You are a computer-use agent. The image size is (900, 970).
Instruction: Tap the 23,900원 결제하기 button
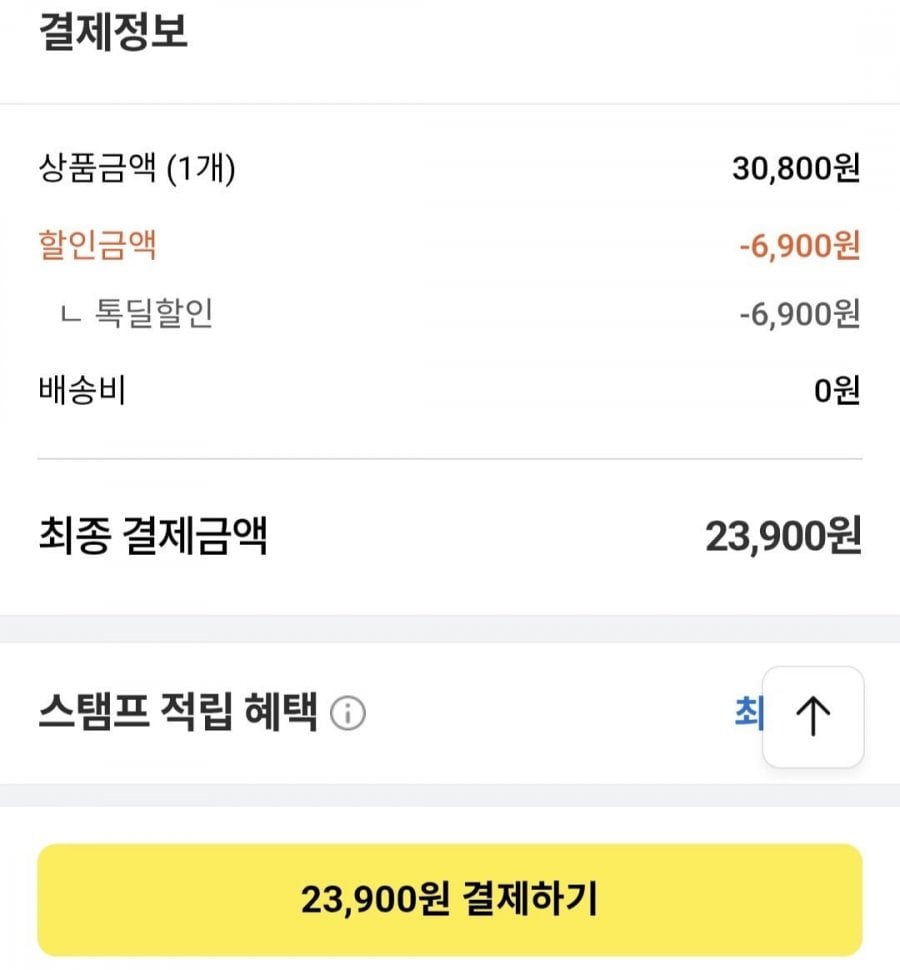[449, 899]
